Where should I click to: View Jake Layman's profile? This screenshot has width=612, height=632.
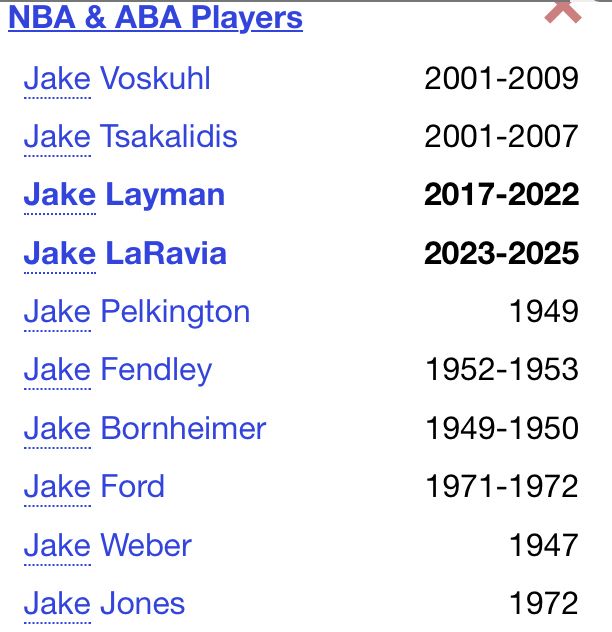click(x=124, y=195)
